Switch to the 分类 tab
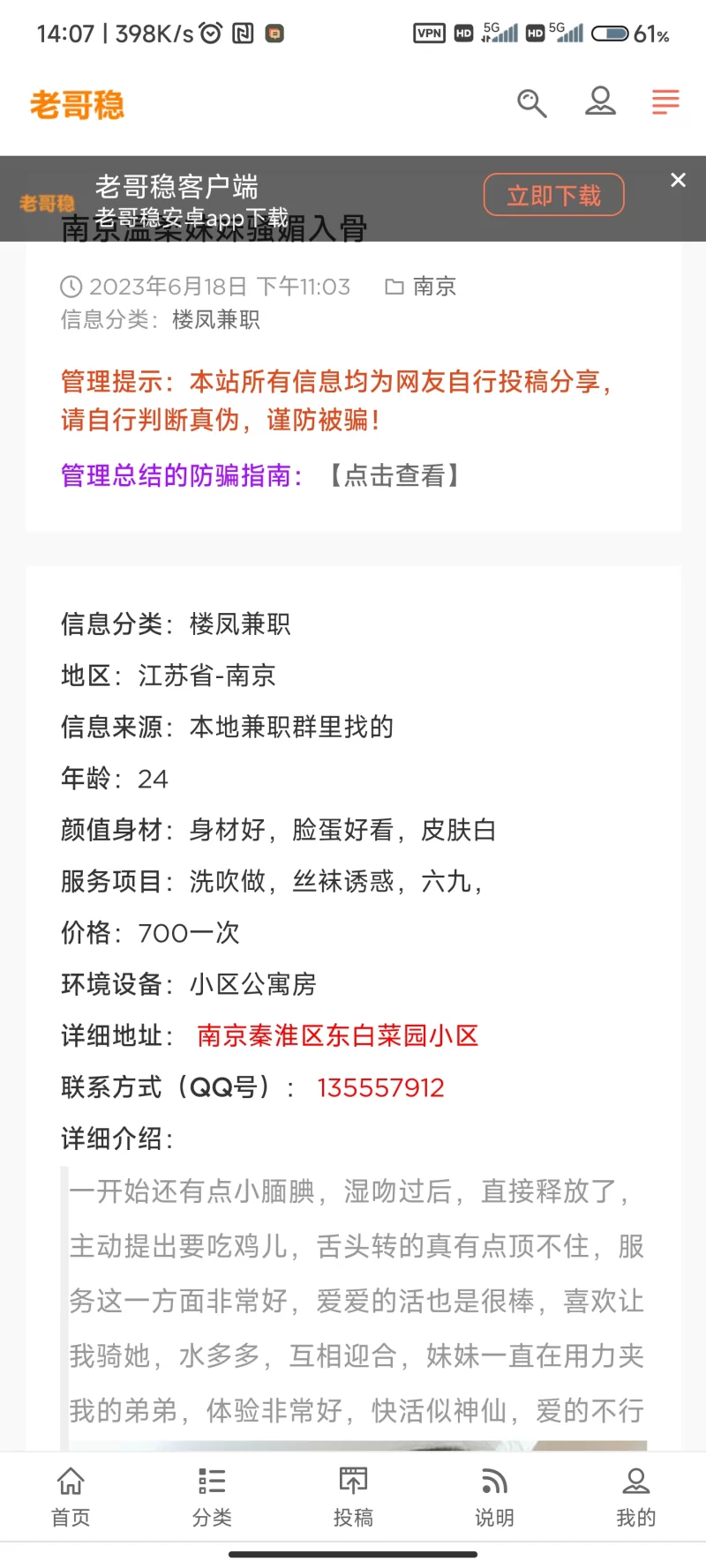 212,1497
